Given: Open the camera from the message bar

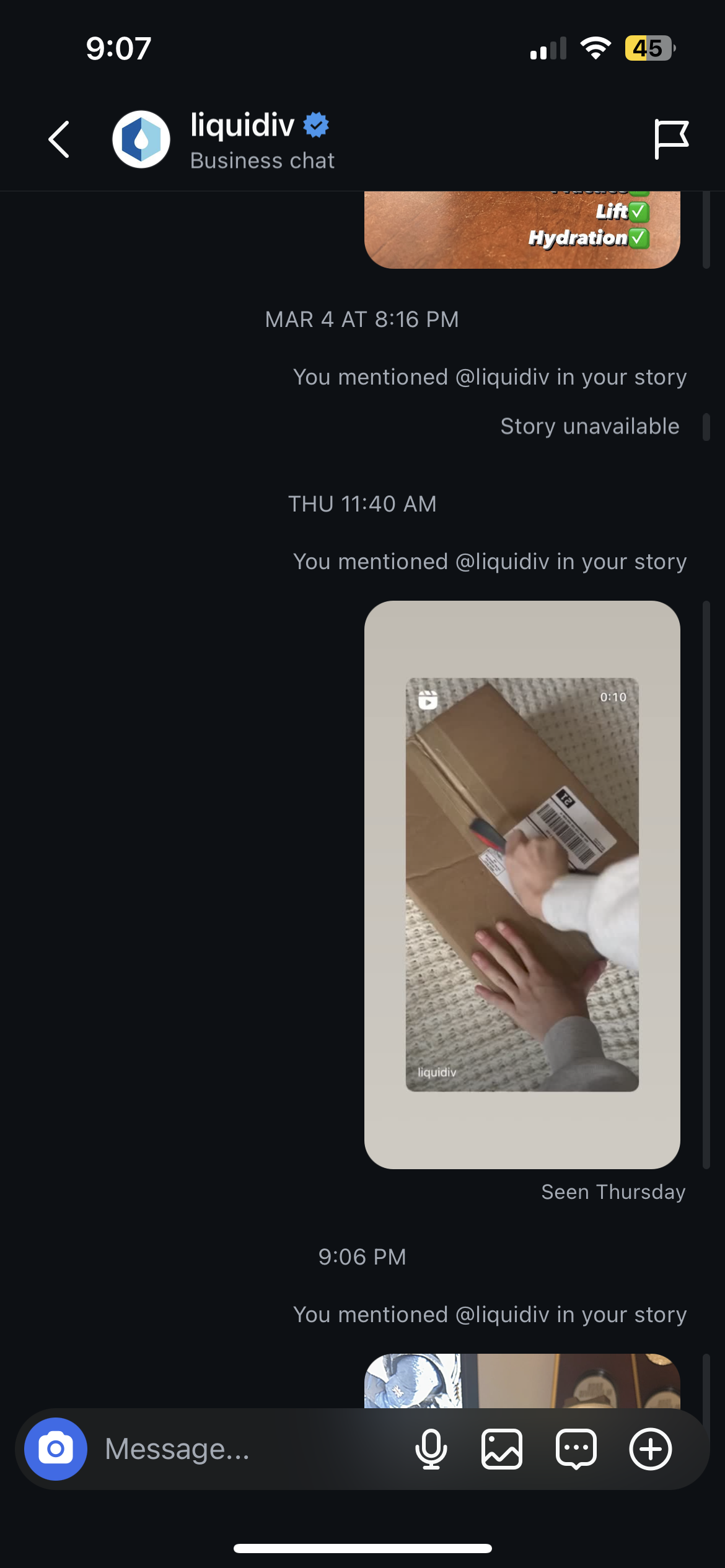Looking at the screenshot, I should tap(56, 1449).
